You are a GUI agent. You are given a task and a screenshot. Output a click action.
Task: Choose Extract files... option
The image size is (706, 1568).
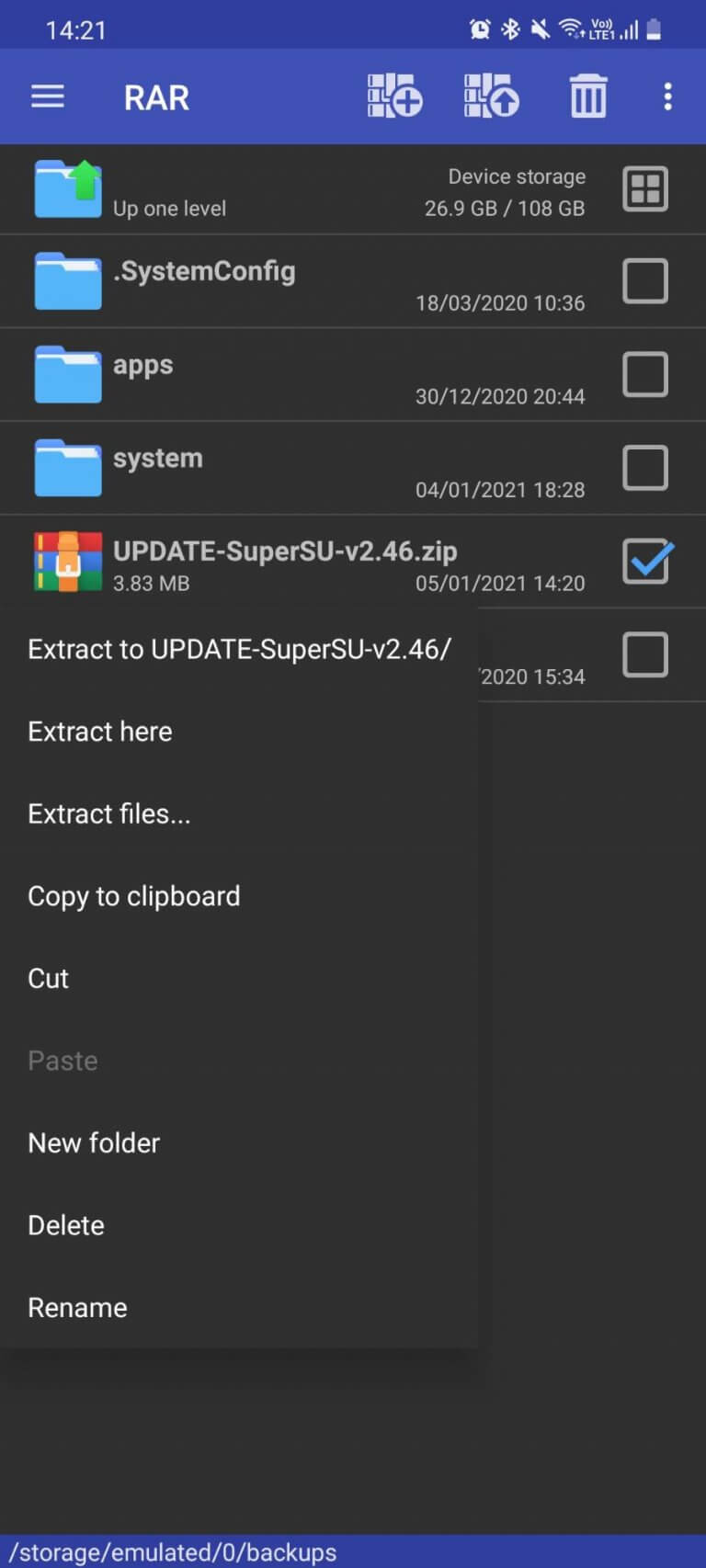239,813
